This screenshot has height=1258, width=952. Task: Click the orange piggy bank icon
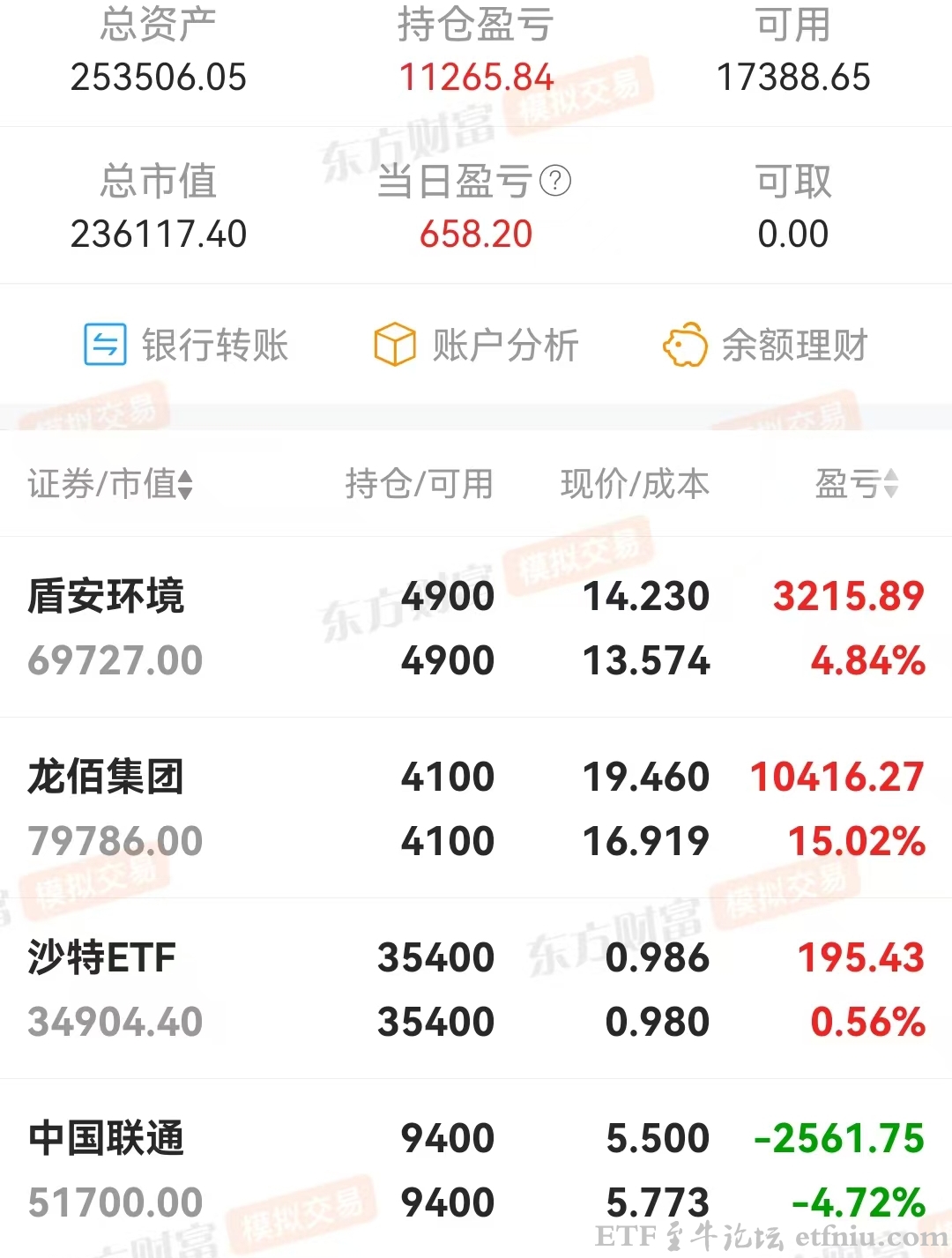[686, 346]
